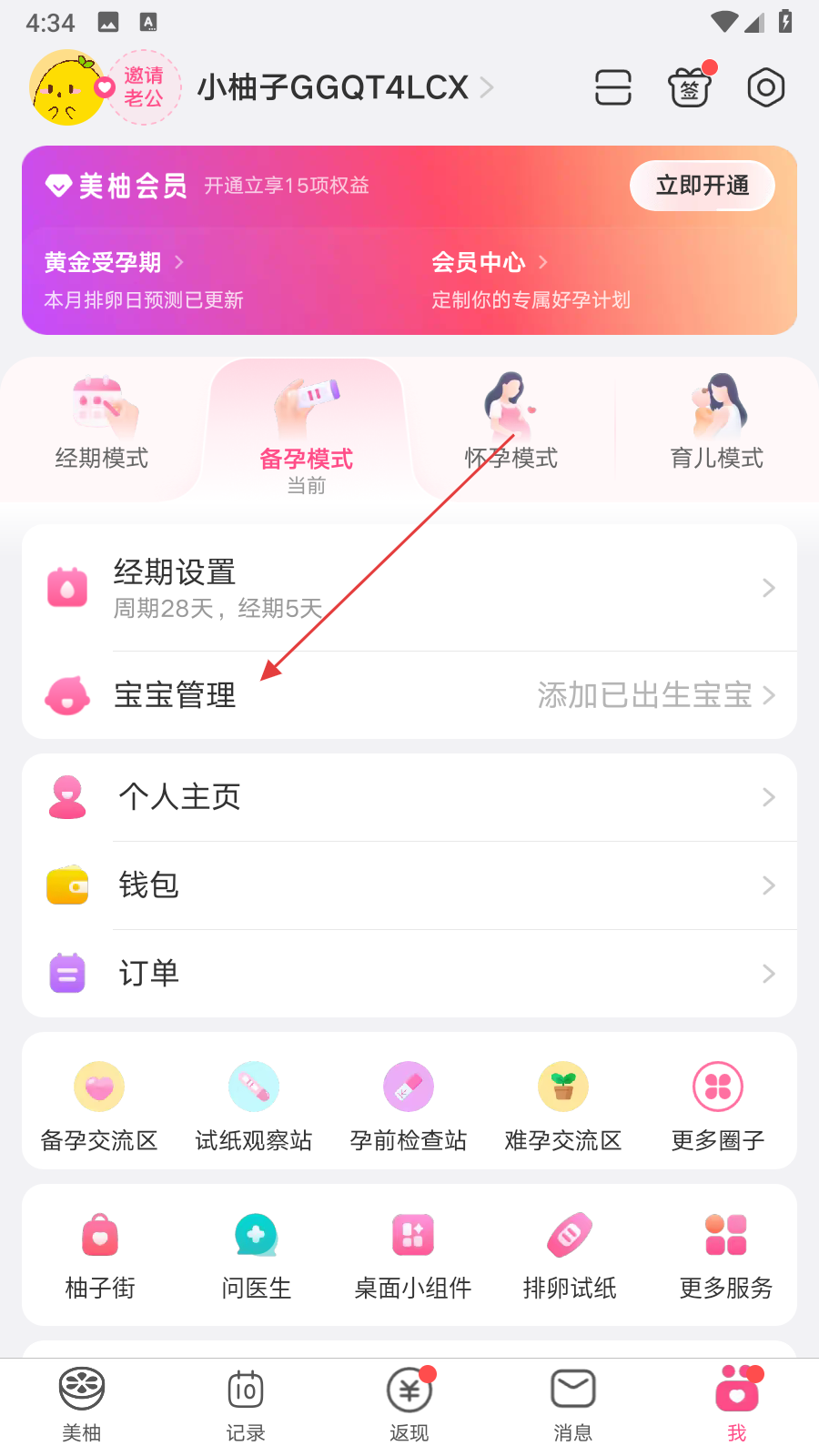The height and width of the screenshot is (1456, 819).
Task: Open 宝宝管理 to add baby
Action: [409, 695]
